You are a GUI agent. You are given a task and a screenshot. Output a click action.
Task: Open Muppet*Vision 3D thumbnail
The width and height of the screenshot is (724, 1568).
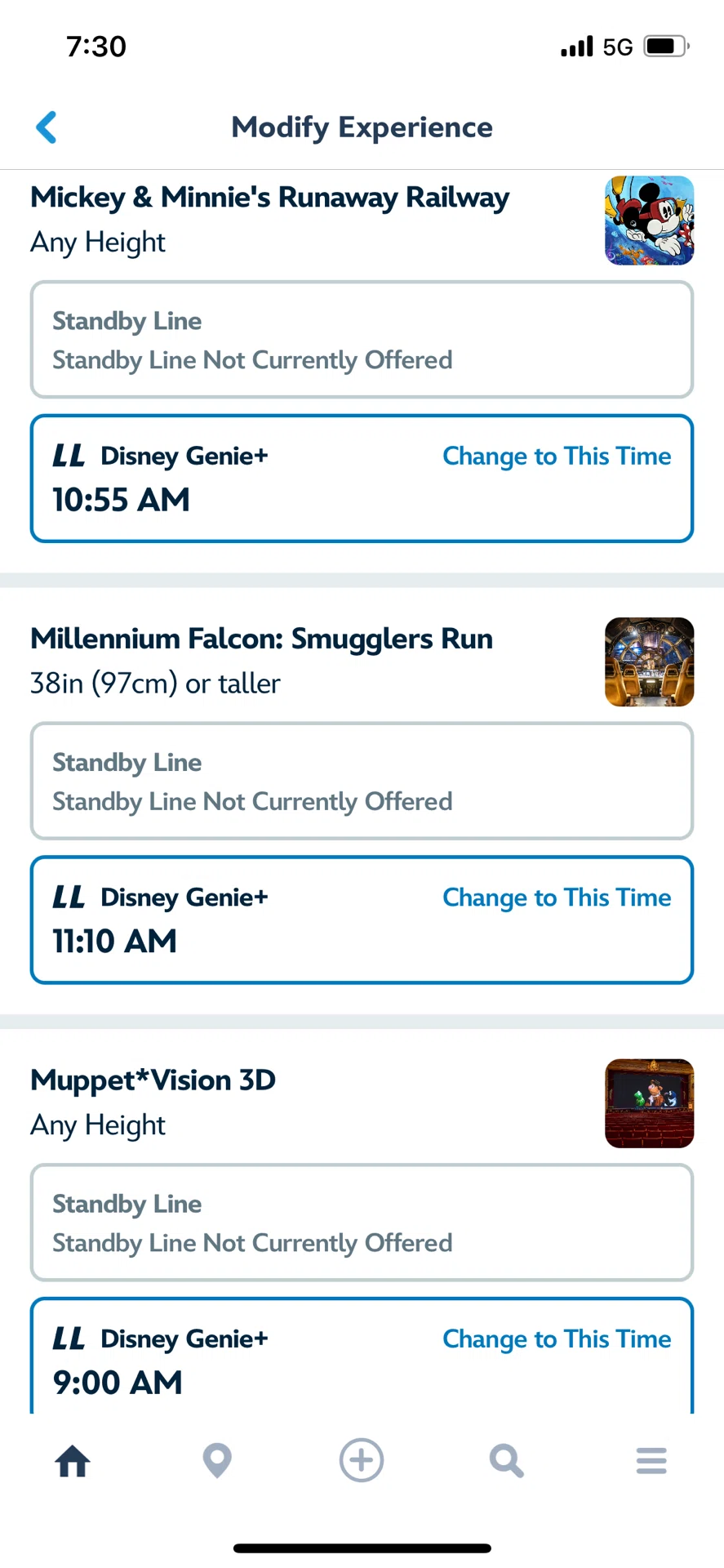(x=649, y=1103)
